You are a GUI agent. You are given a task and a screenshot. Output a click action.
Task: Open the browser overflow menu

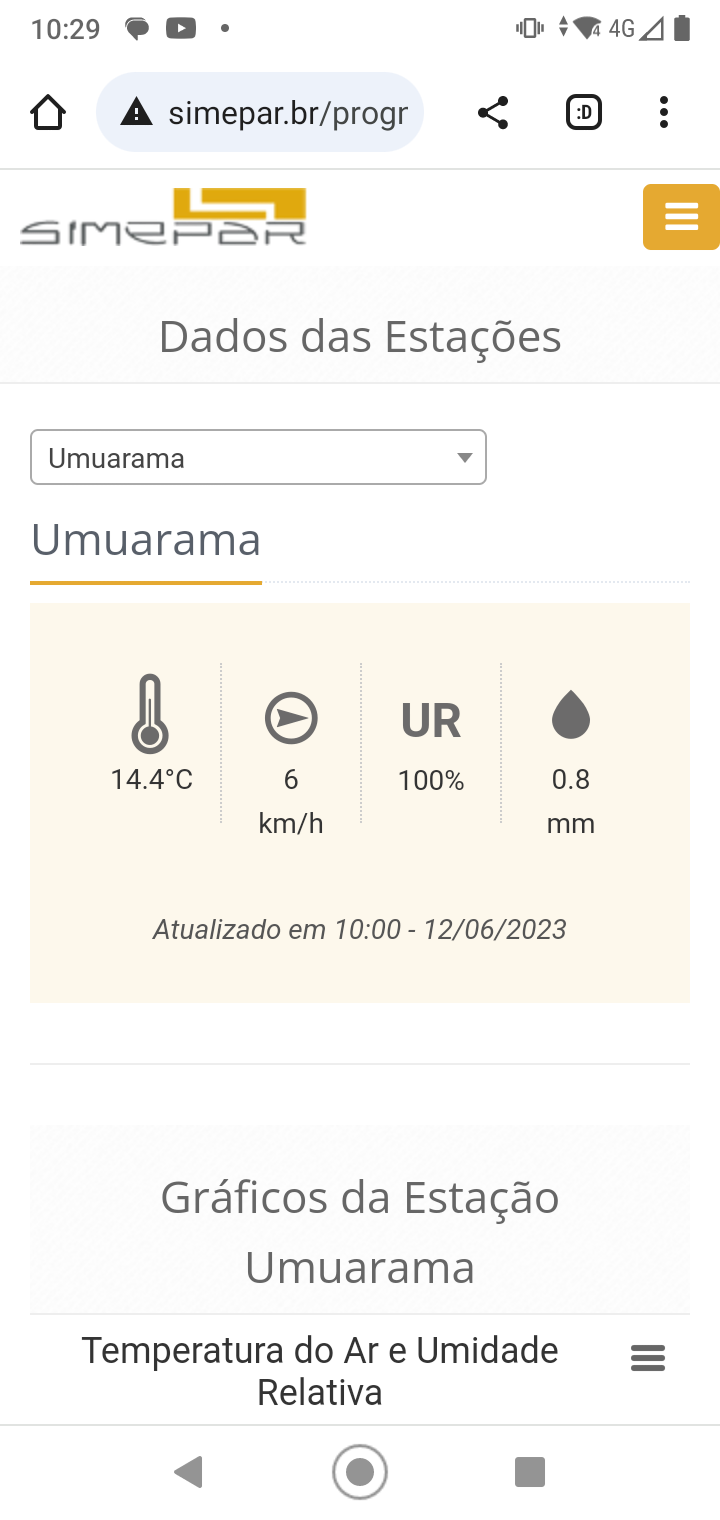664,113
